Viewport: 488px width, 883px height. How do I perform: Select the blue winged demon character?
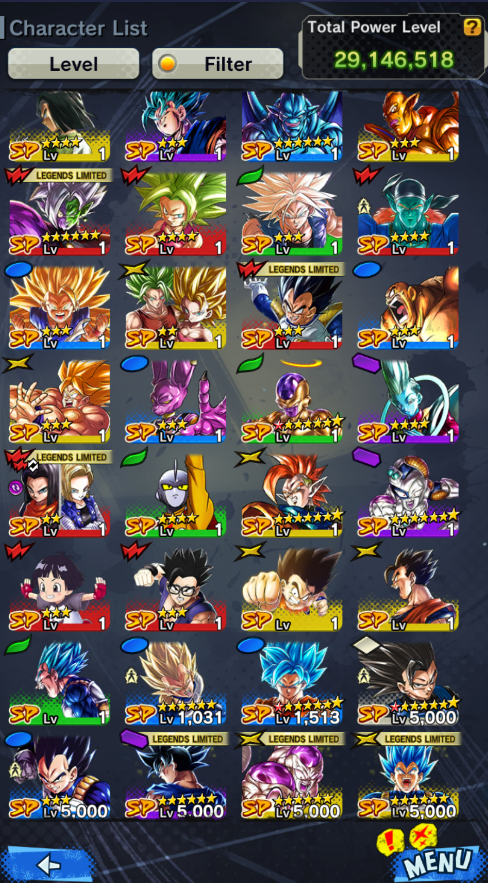click(x=292, y=126)
